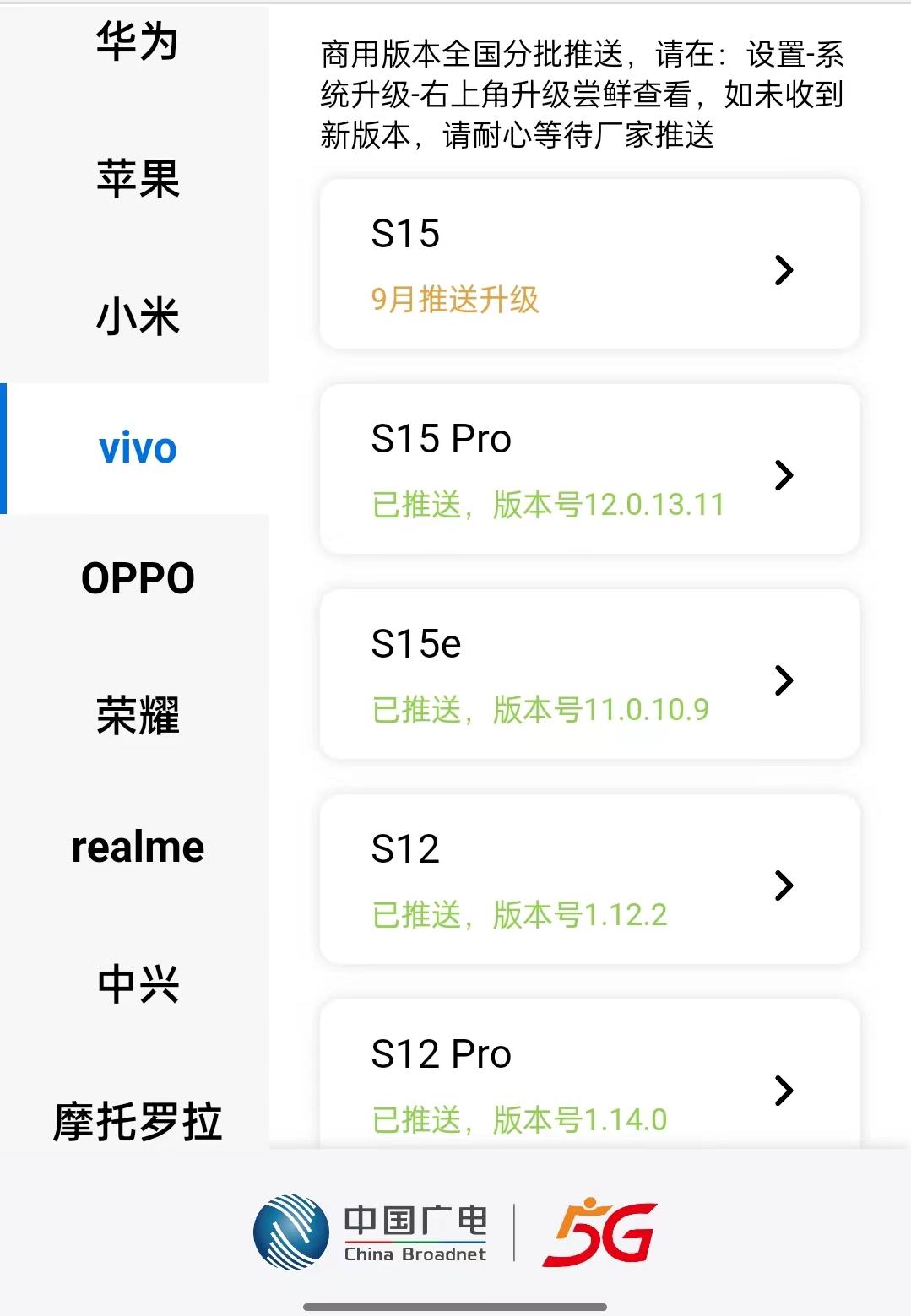Click the upgrade notice text at the top
Screen dimensions: 911x1316
583,93
